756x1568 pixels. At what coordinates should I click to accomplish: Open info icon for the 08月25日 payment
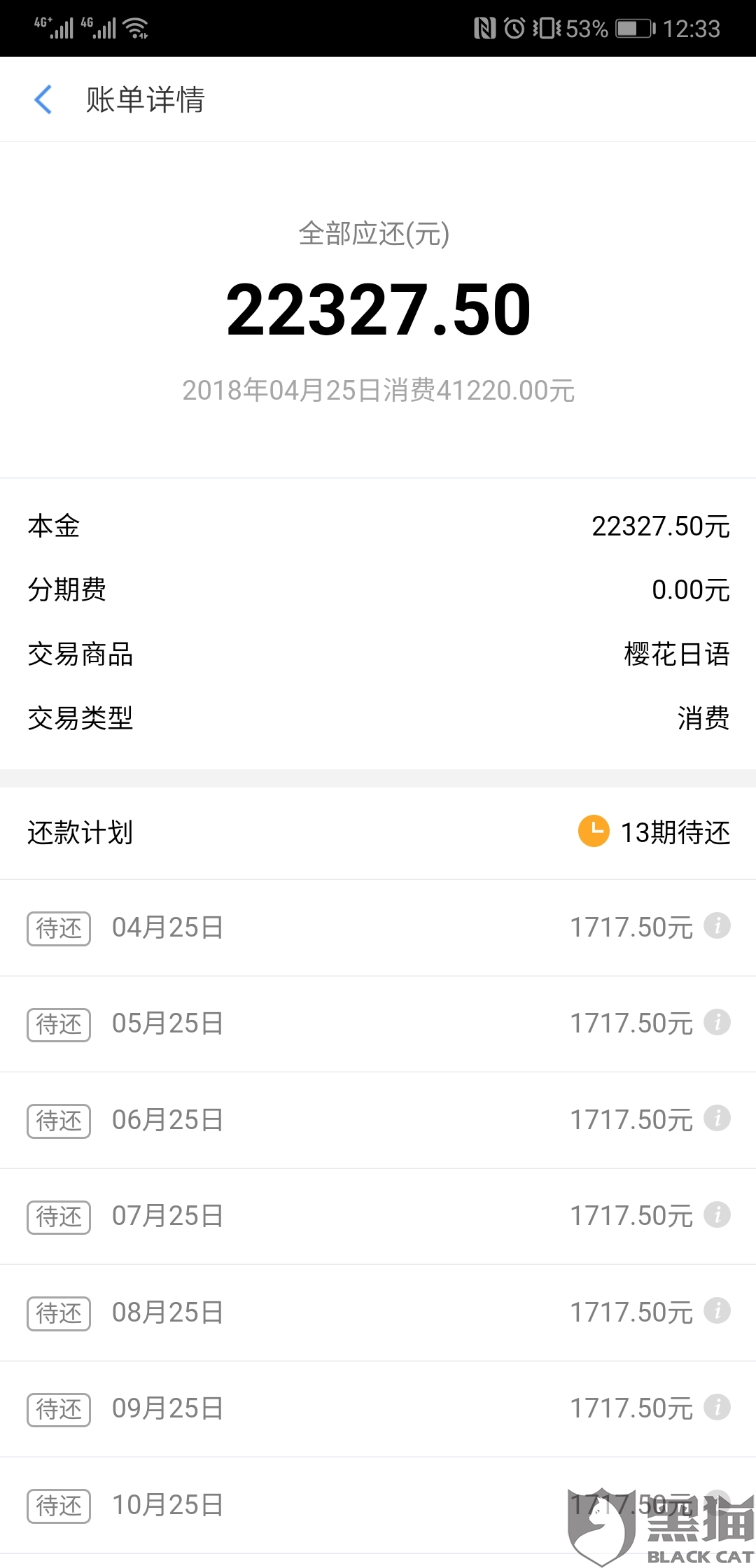click(x=717, y=1310)
